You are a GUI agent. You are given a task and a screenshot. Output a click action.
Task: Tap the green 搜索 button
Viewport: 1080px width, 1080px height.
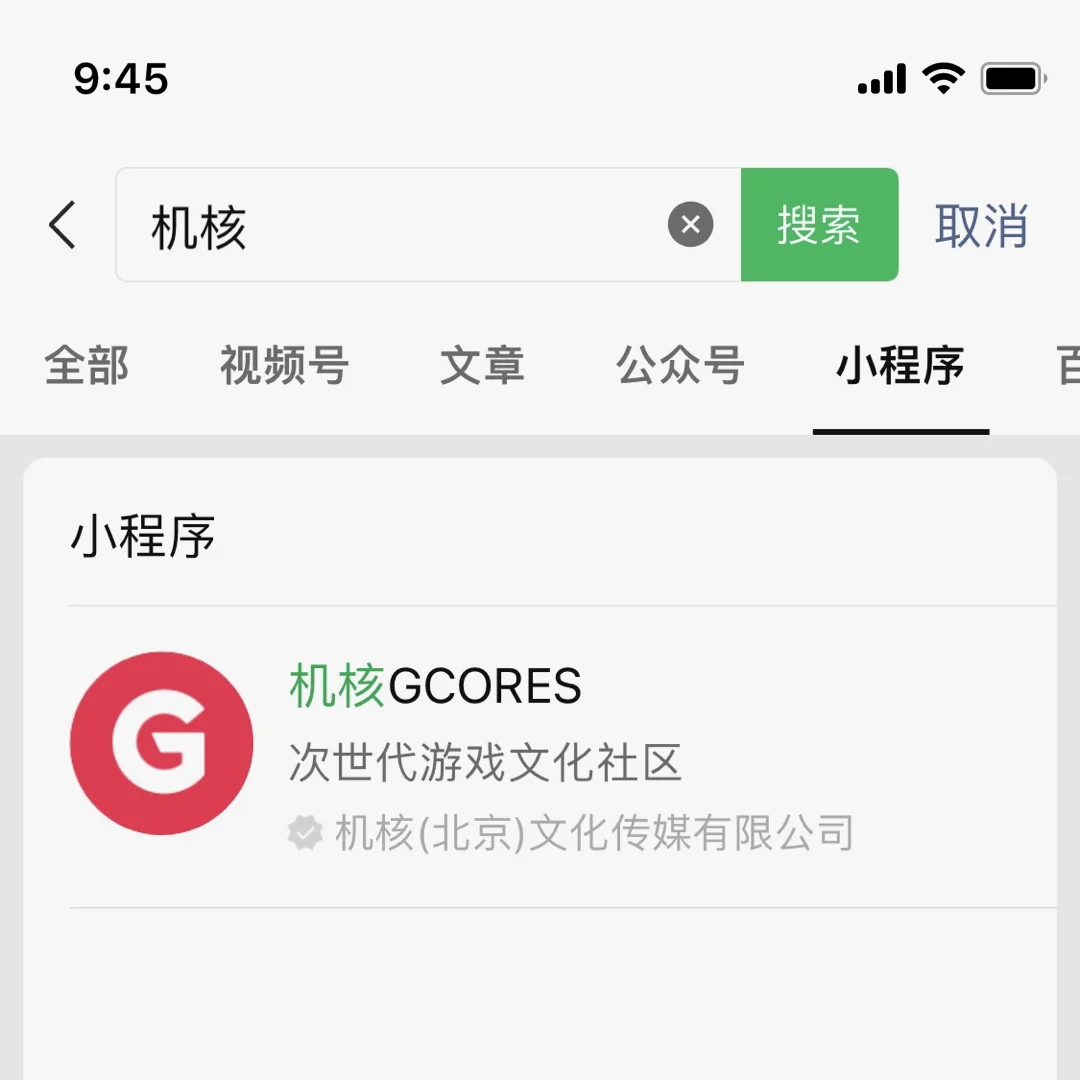pyautogui.click(x=819, y=225)
